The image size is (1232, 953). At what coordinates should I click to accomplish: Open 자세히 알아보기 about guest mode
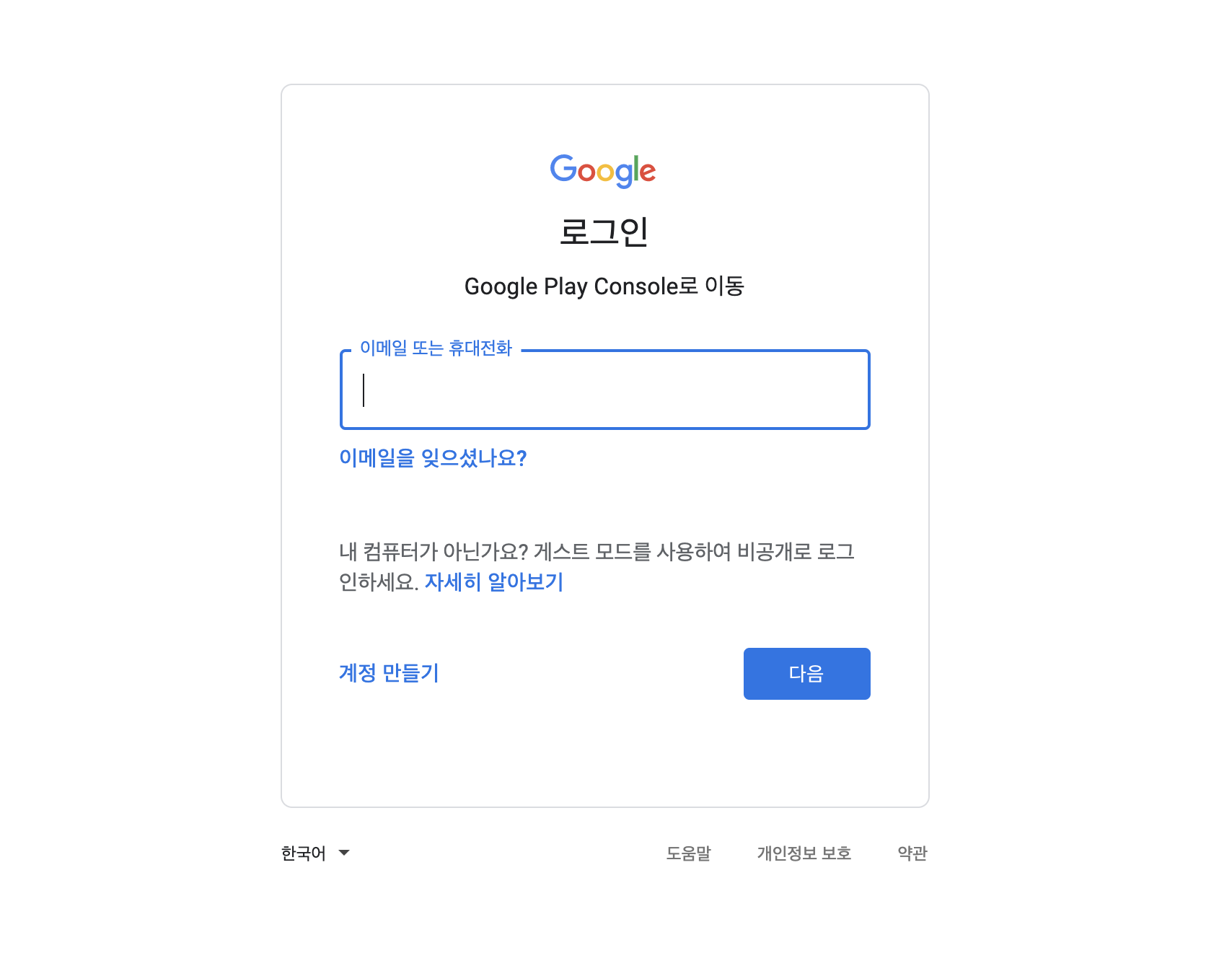(x=493, y=581)
